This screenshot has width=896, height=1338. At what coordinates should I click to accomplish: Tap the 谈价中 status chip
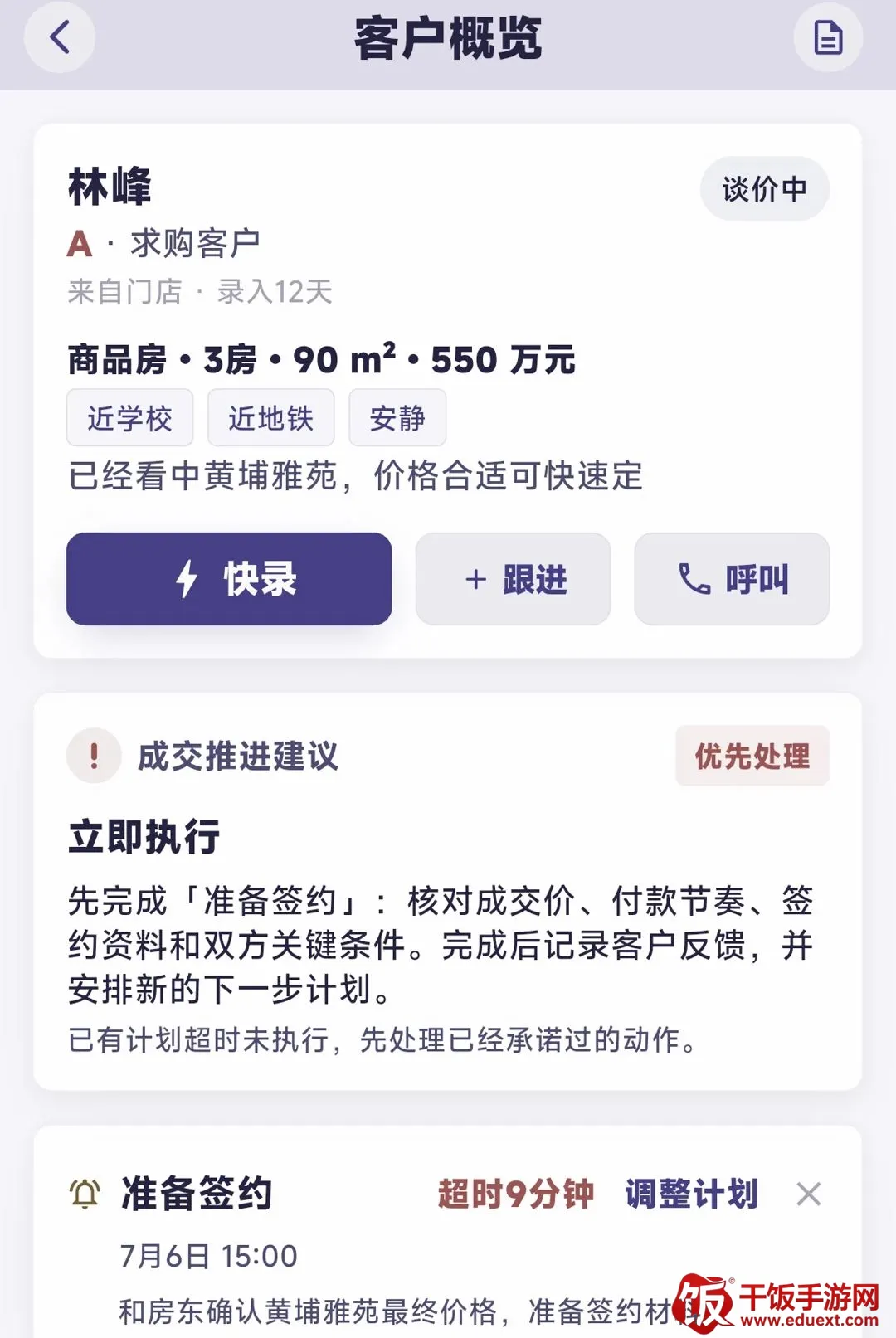point(764,189)
